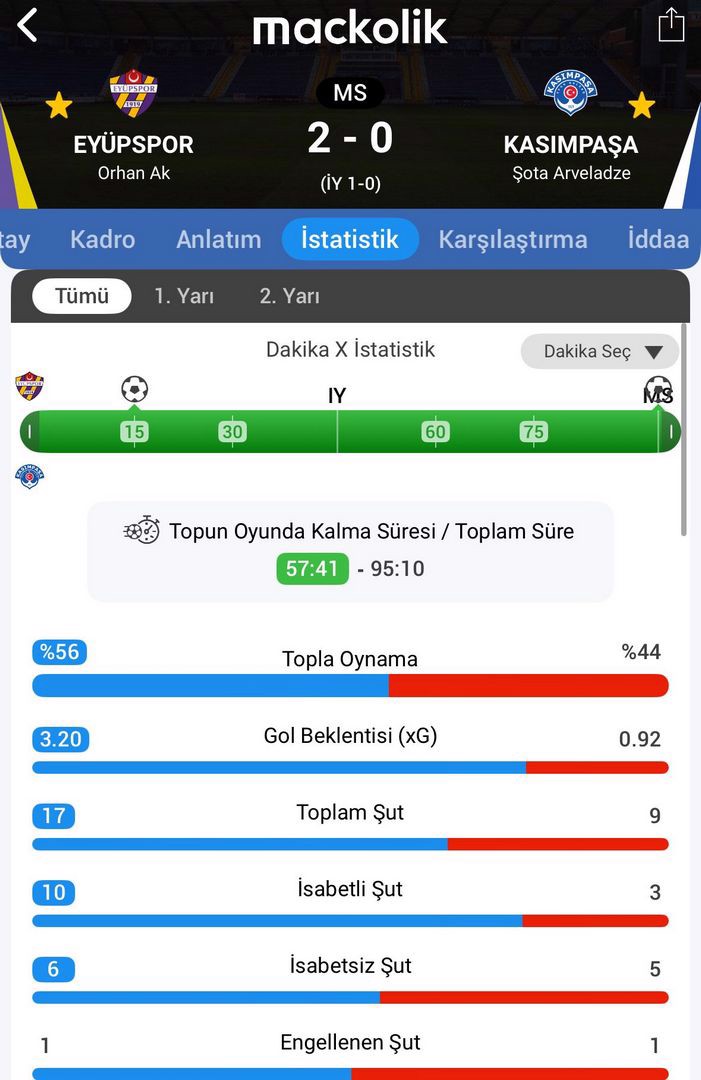This screenshot has width=701, height=1080.
Task: Filter statistics to 1. Yarı
Action: (184, 296)
